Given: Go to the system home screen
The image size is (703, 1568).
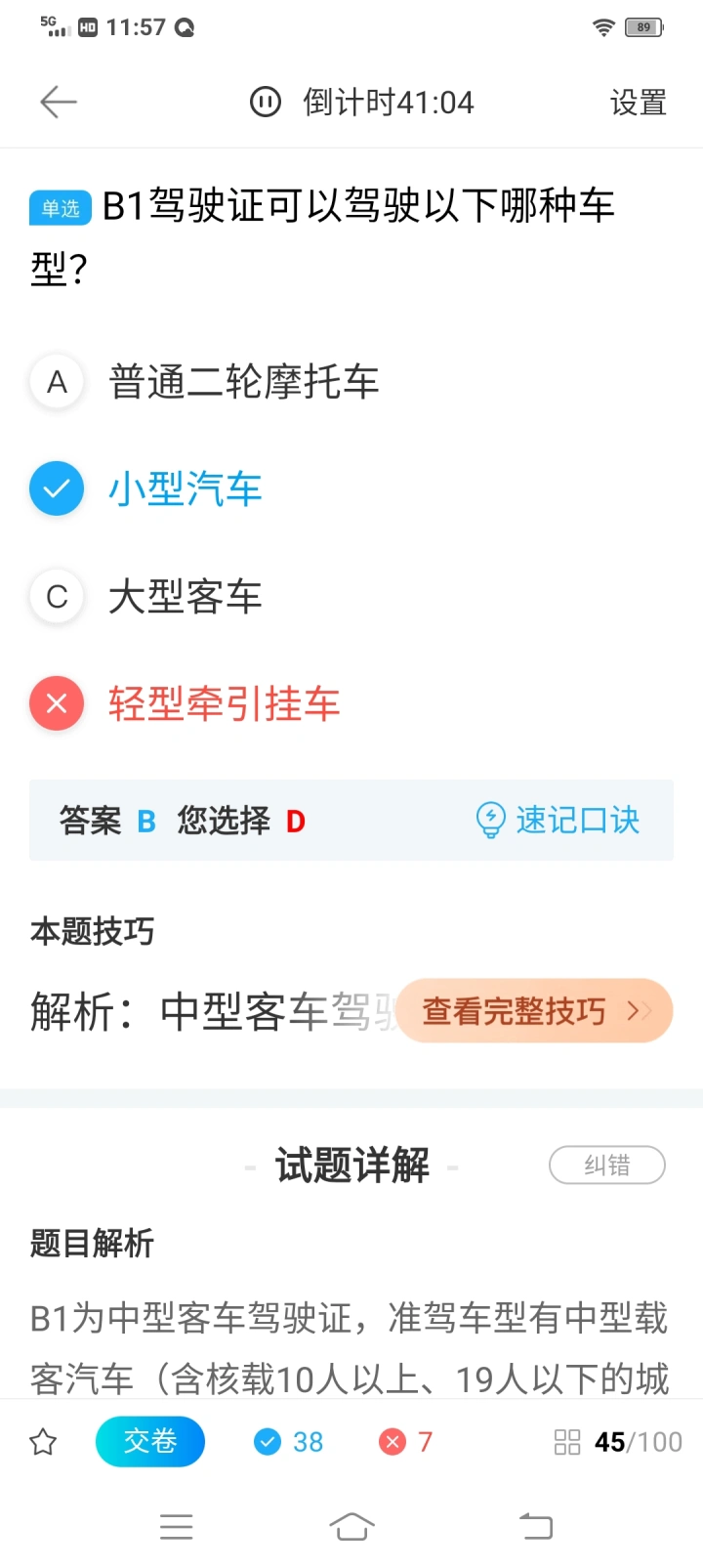Looking at the screenshot, I should [x=351, y=1526].
